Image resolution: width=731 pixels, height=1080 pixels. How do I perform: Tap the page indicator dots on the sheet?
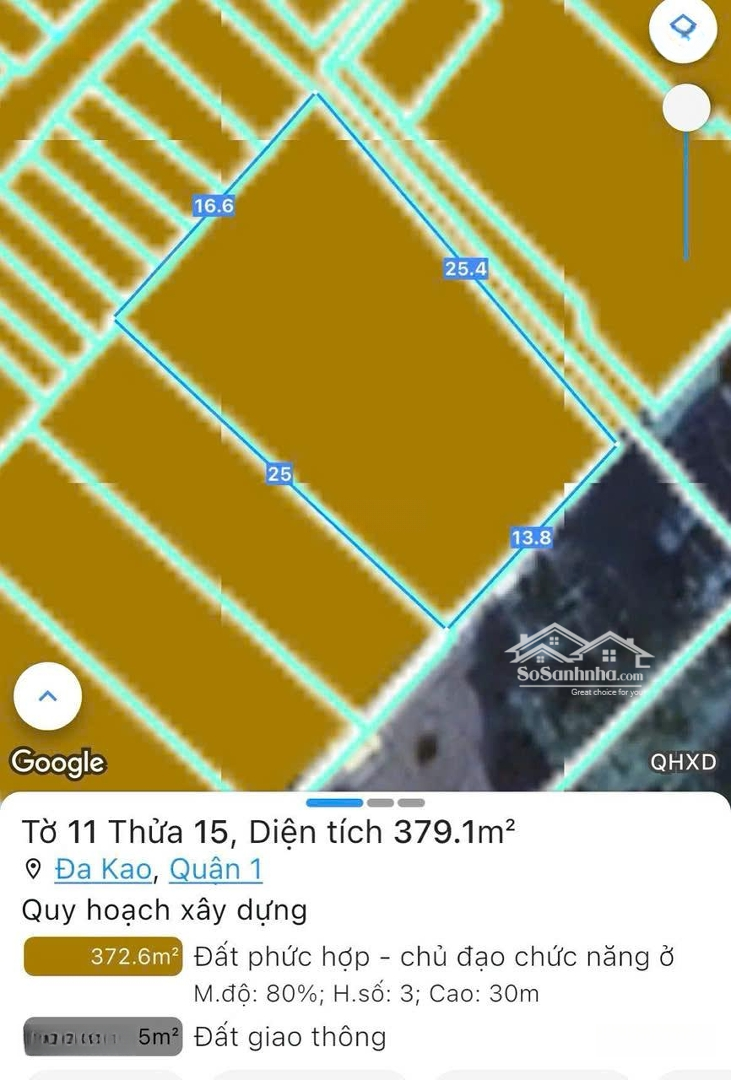pos(365,802)
